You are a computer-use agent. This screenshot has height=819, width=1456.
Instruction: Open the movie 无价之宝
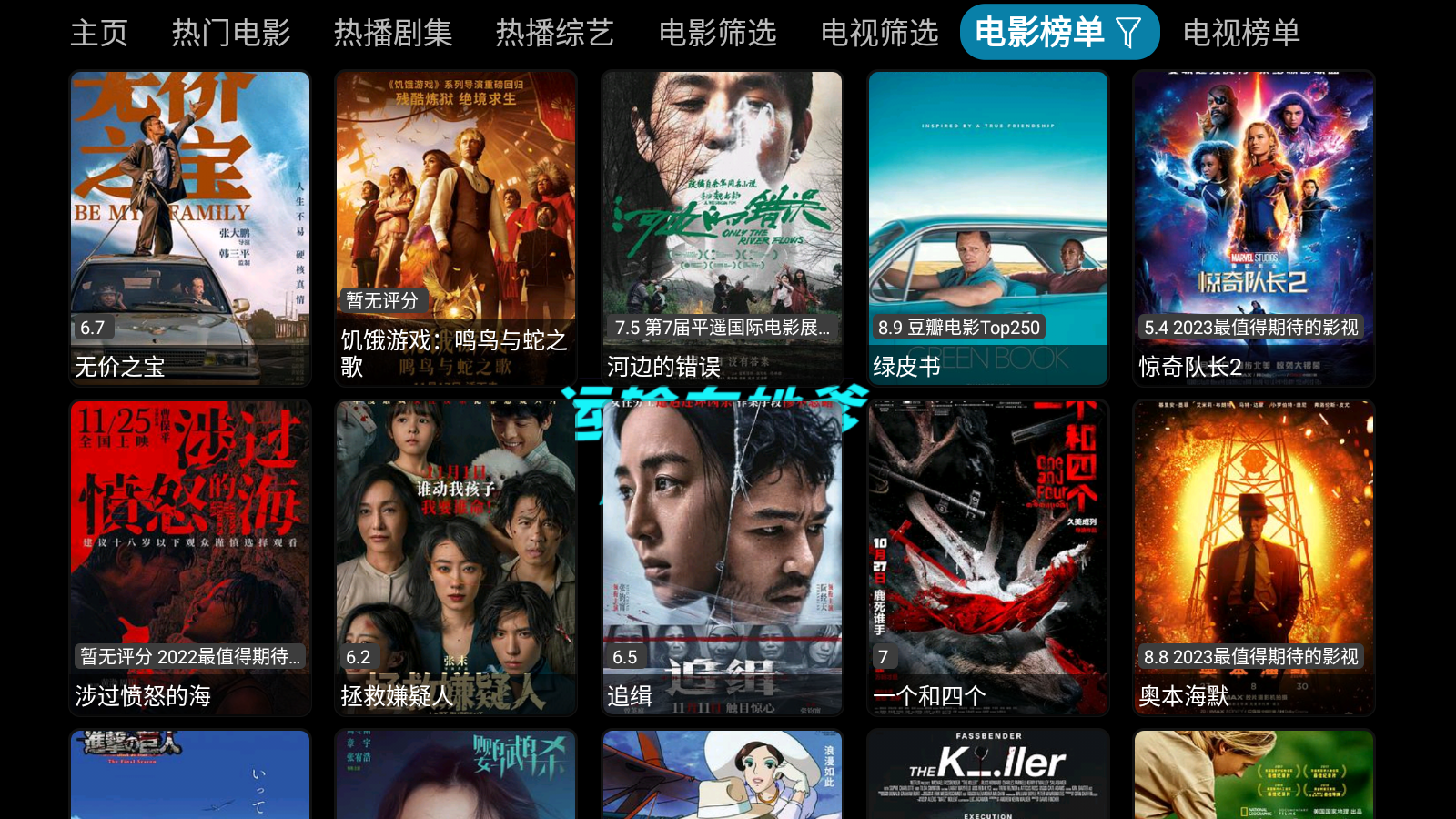point(190,227)
